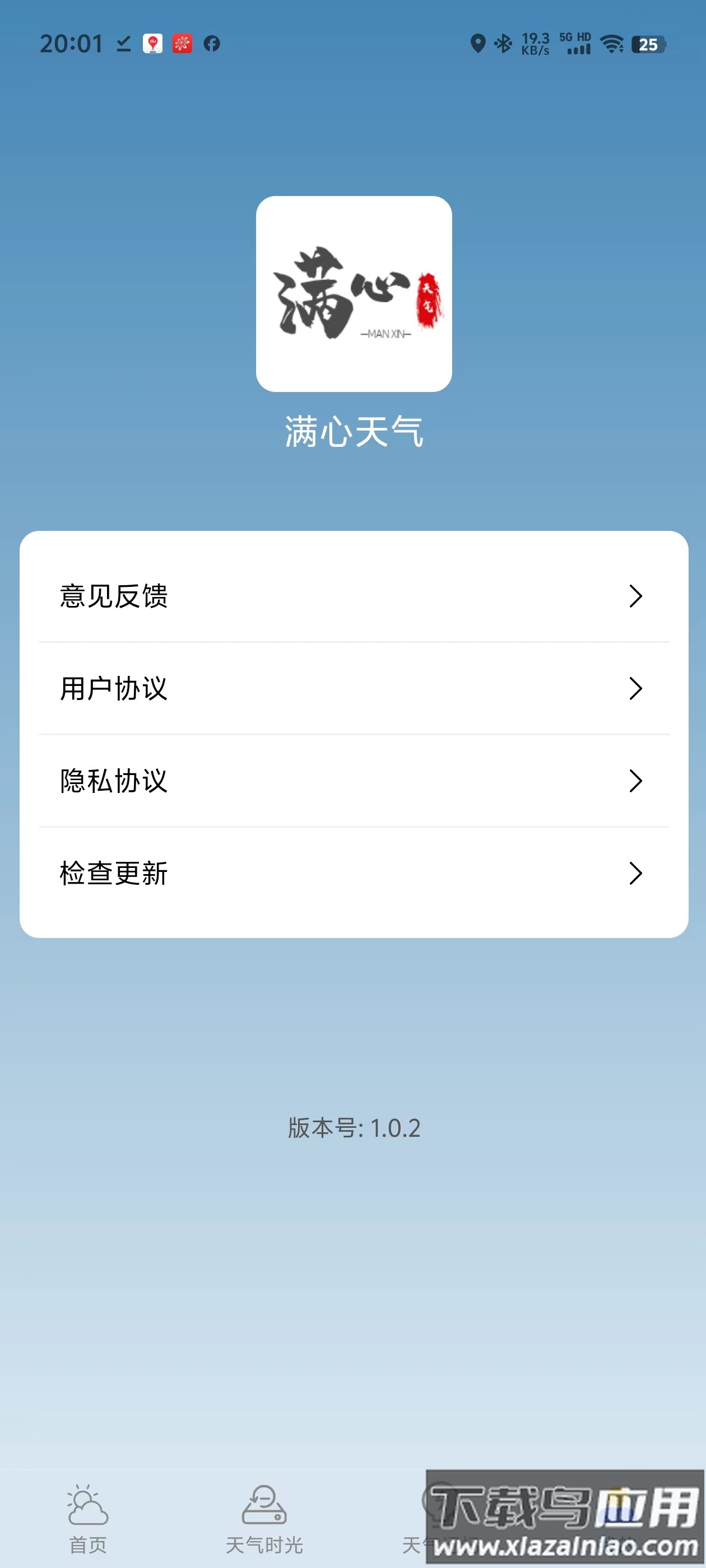706x1568 pixels.
Task: Open the 意见反馈 feedback row
Action: 354,596
